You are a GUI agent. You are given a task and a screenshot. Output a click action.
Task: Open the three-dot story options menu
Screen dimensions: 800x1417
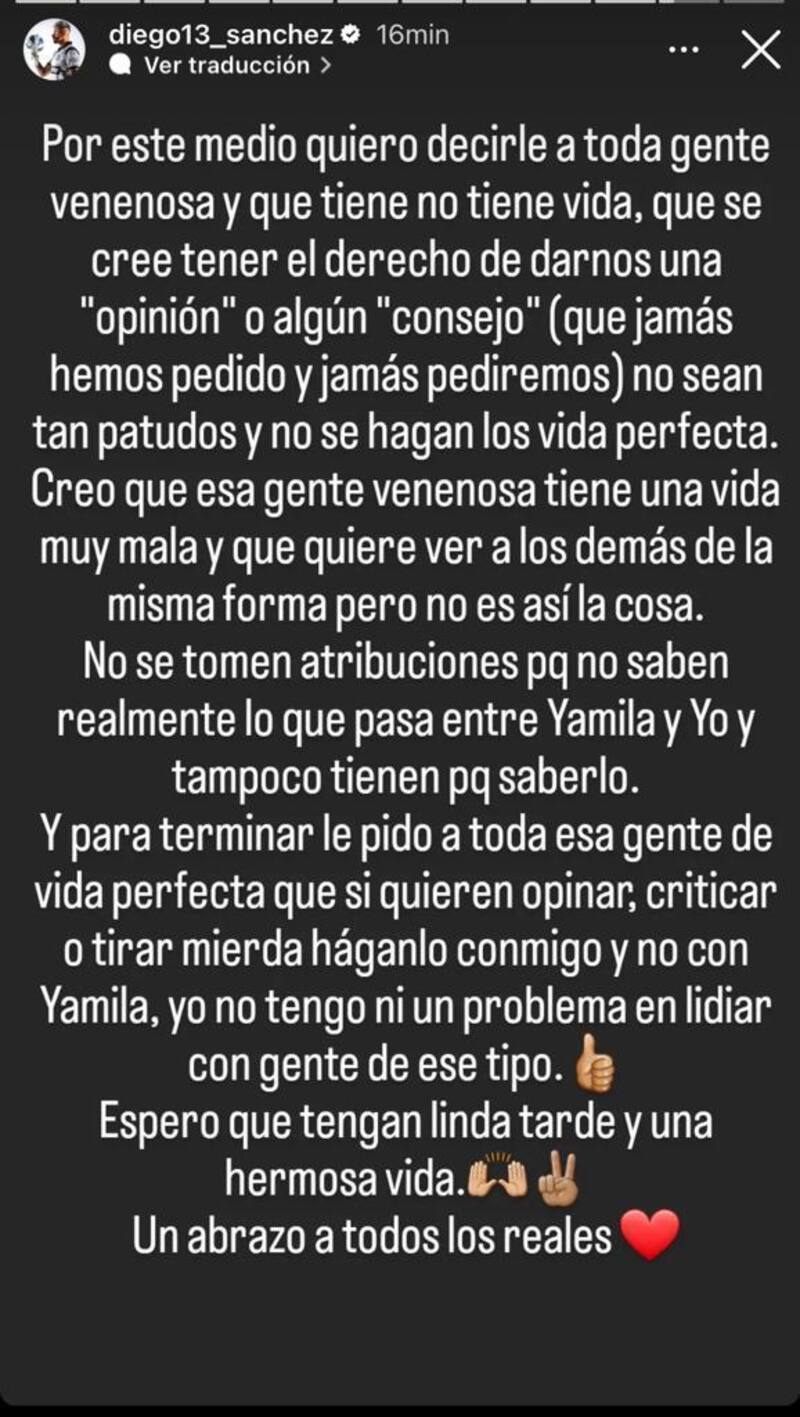pyautogui.click(x=683, y=50)
